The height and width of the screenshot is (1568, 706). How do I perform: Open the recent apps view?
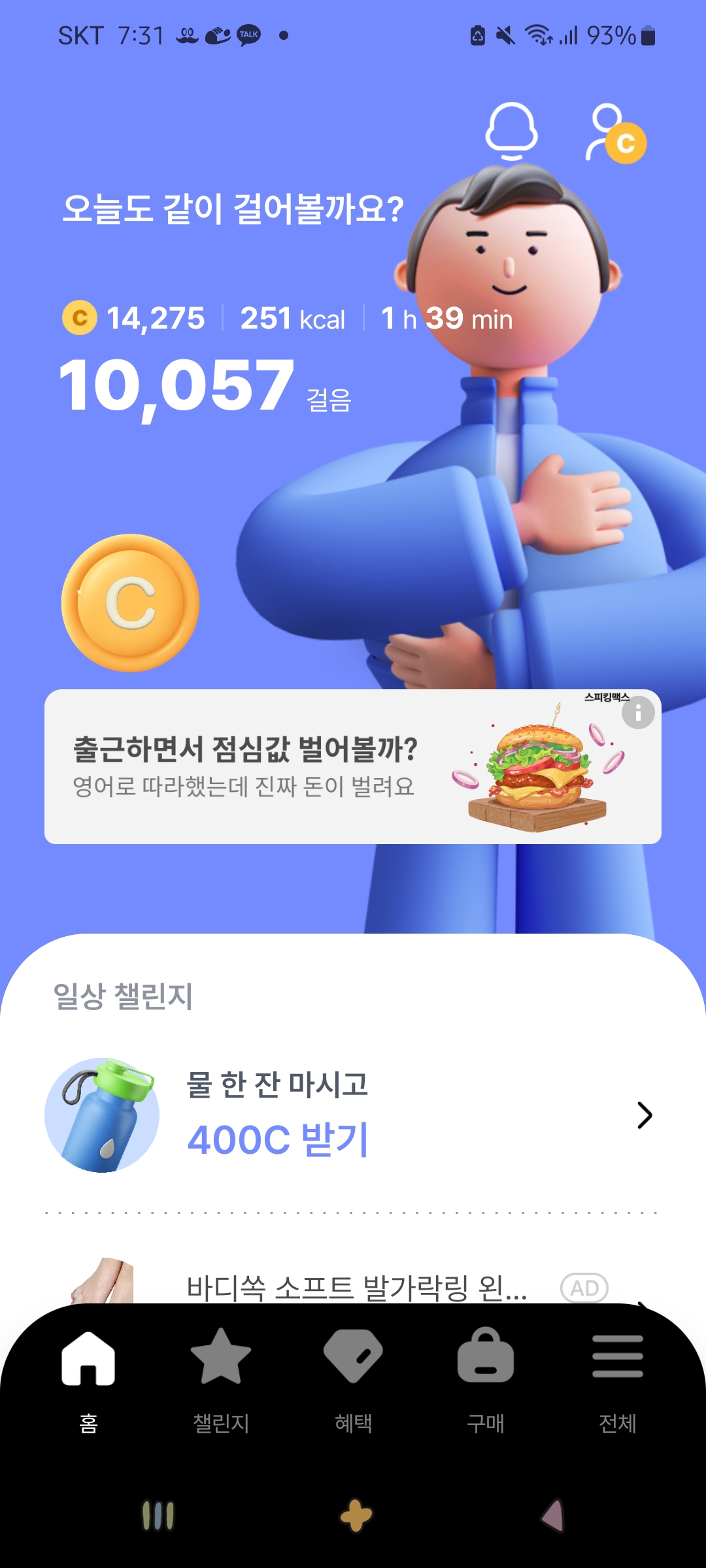click(x=158, y=1516)
